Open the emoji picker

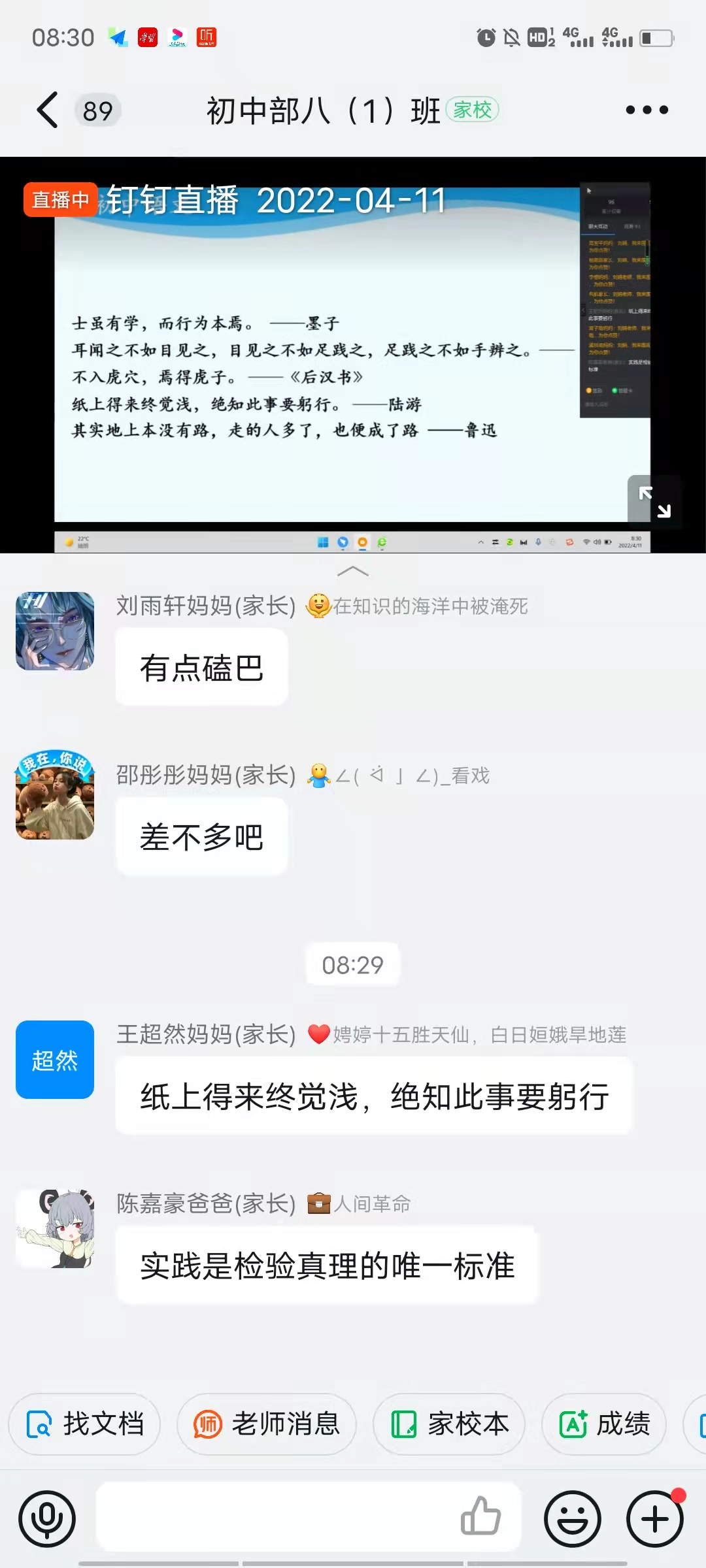point(573,1519)
